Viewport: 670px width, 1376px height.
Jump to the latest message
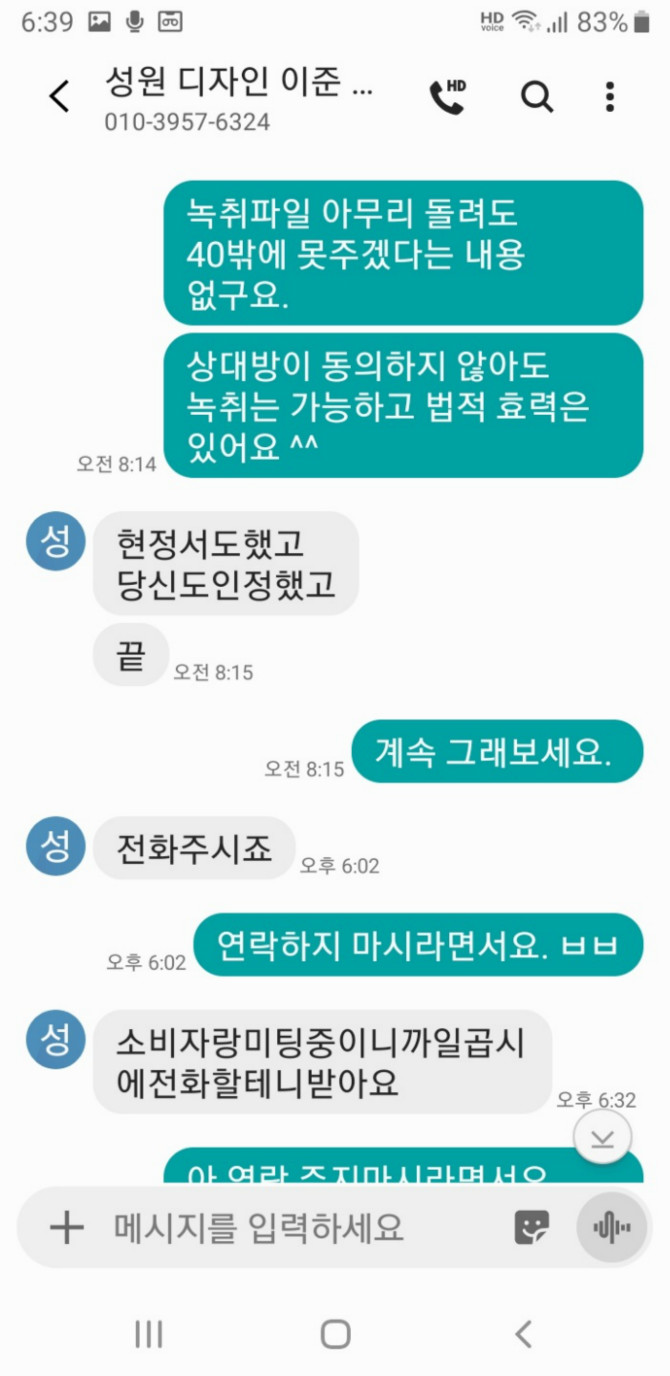pos(602,1136)
